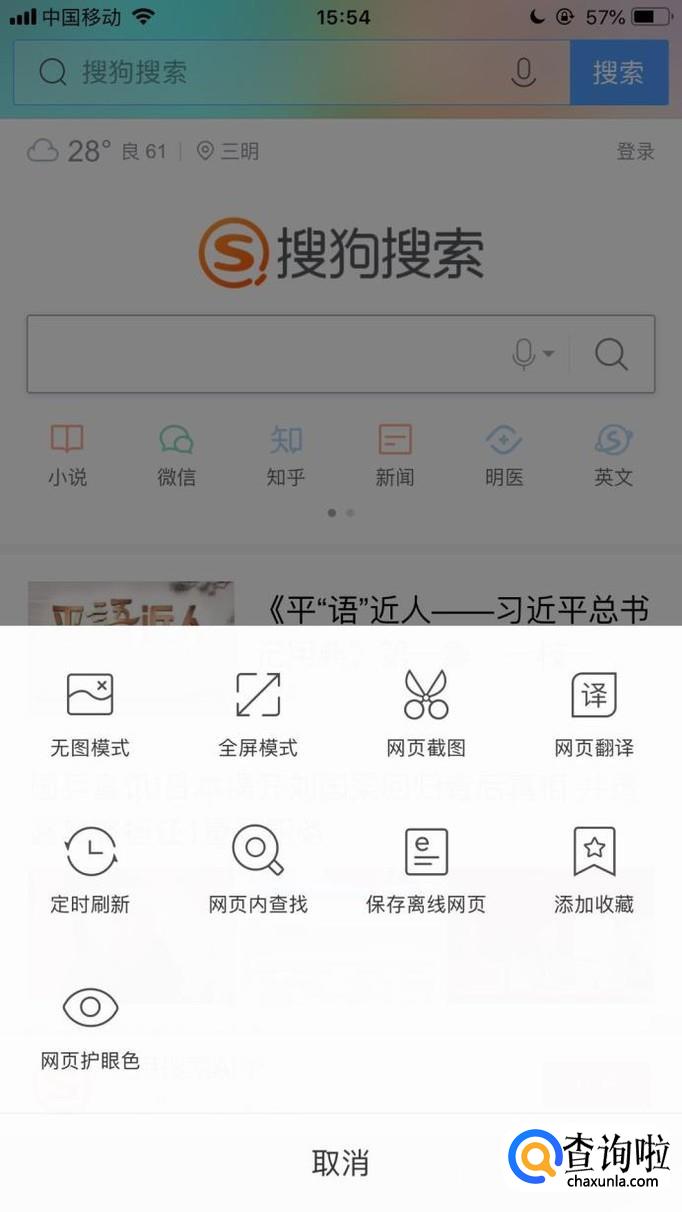This screenshot has width=682, height=1212.
Task: Set up 定时刷新 timed refresh
Action: (90, 870)
